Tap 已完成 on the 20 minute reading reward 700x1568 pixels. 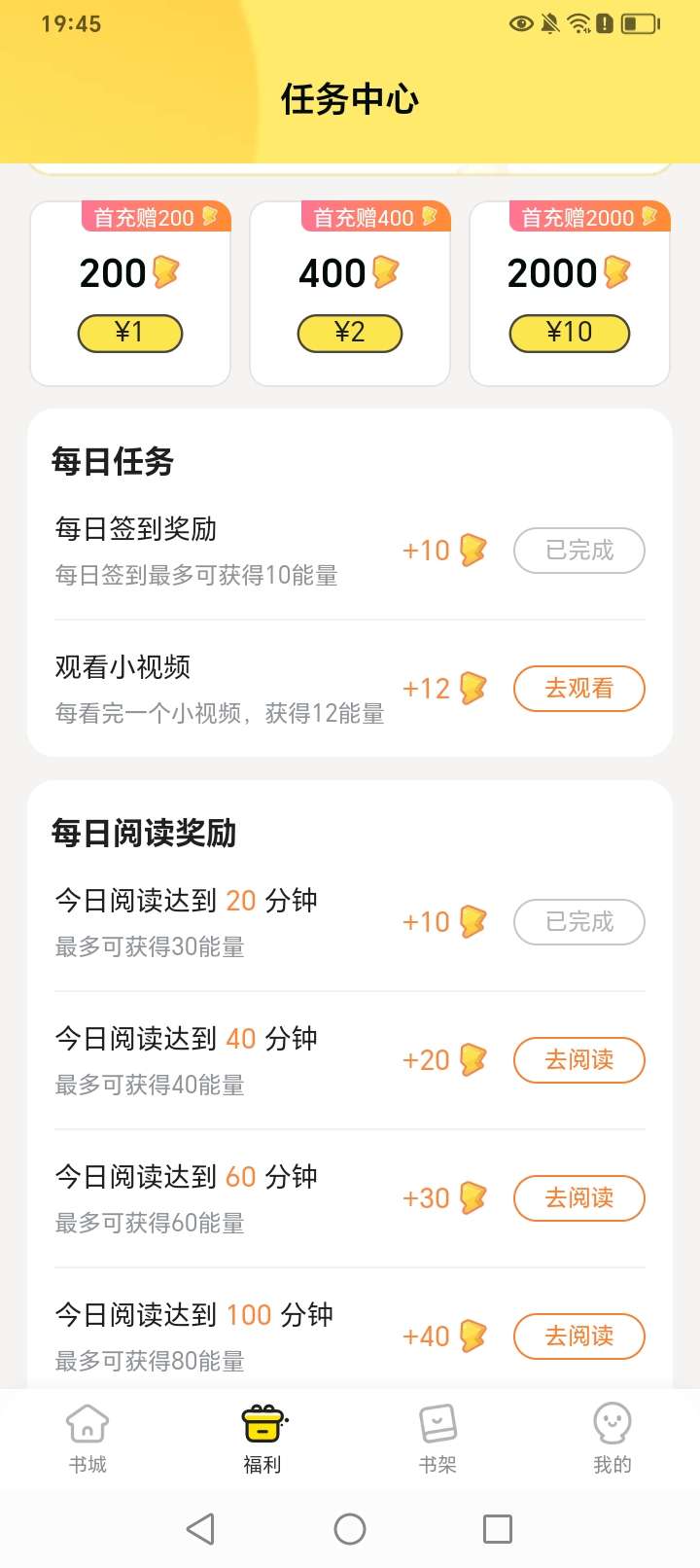(x=579, y=922)
